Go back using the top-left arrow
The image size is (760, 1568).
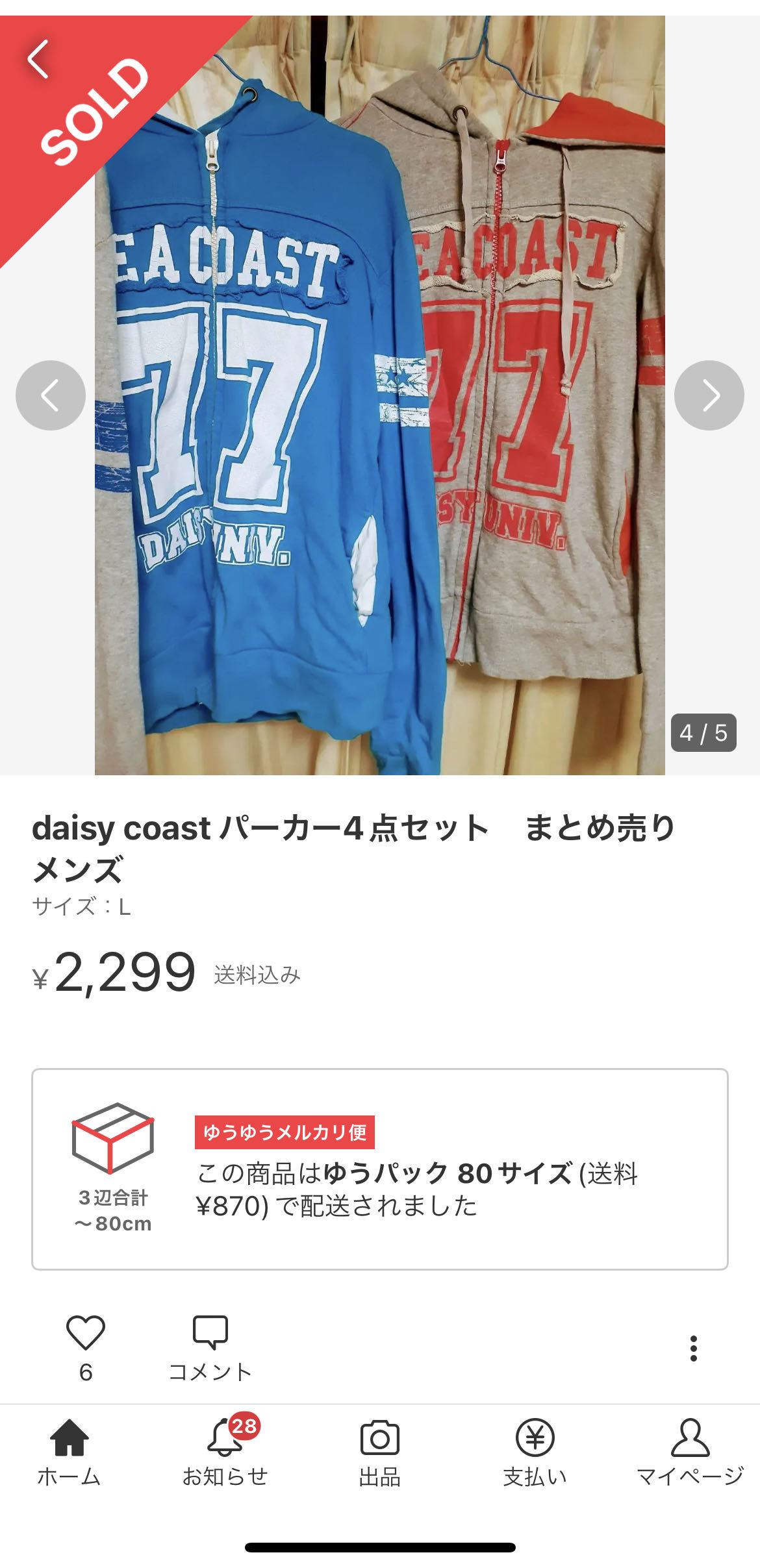[x=39, y=59]
